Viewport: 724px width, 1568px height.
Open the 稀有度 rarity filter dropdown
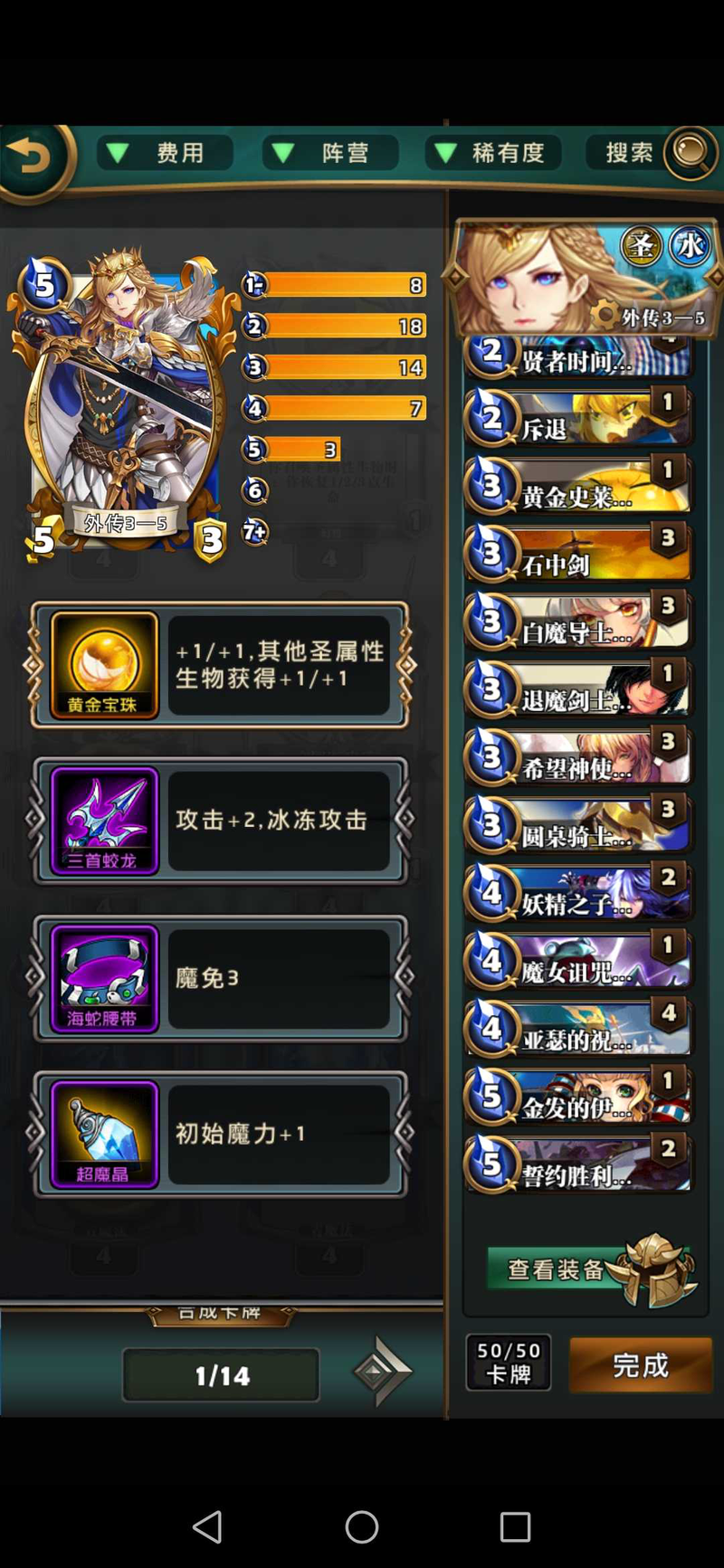point(493,153)
